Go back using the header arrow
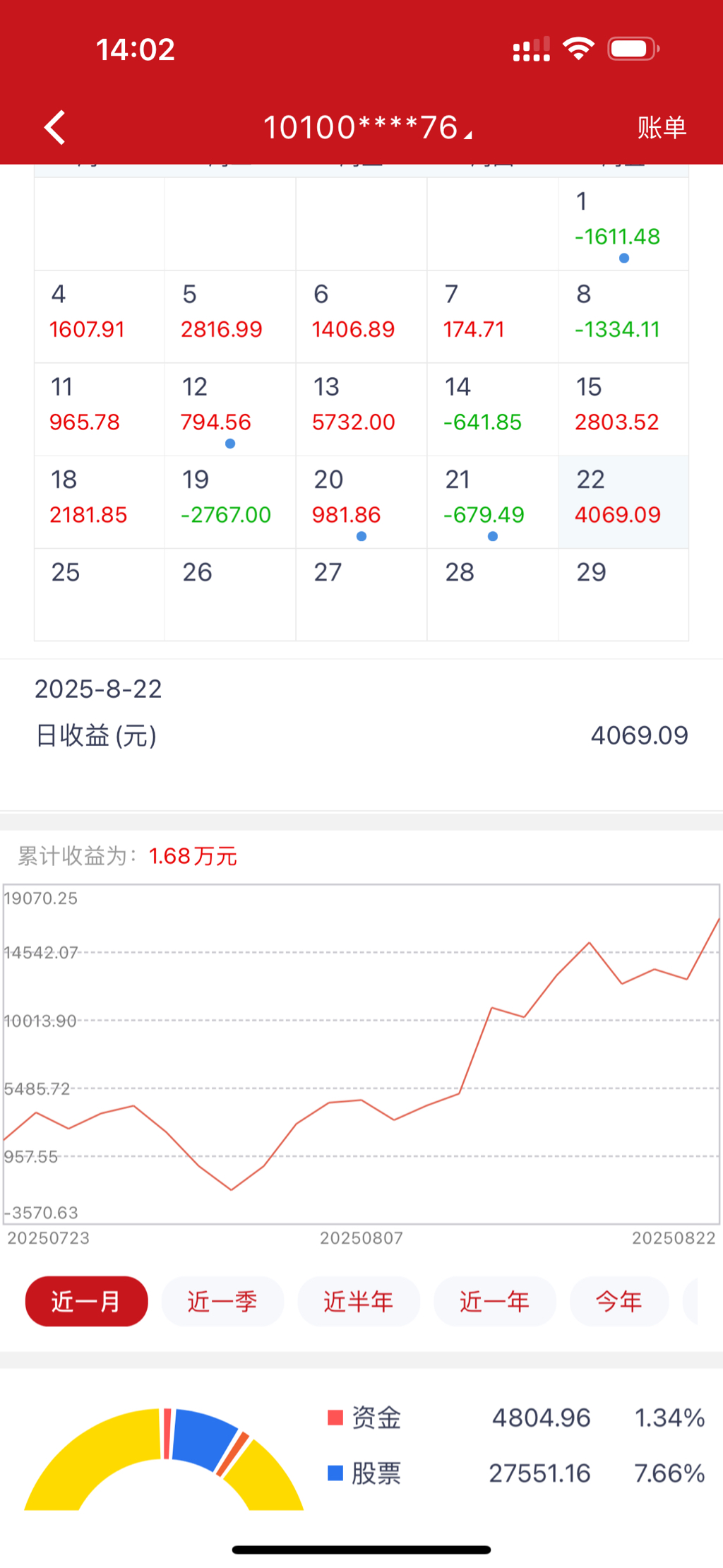The width and height of the screenshot is (723, 1568). 55,128
